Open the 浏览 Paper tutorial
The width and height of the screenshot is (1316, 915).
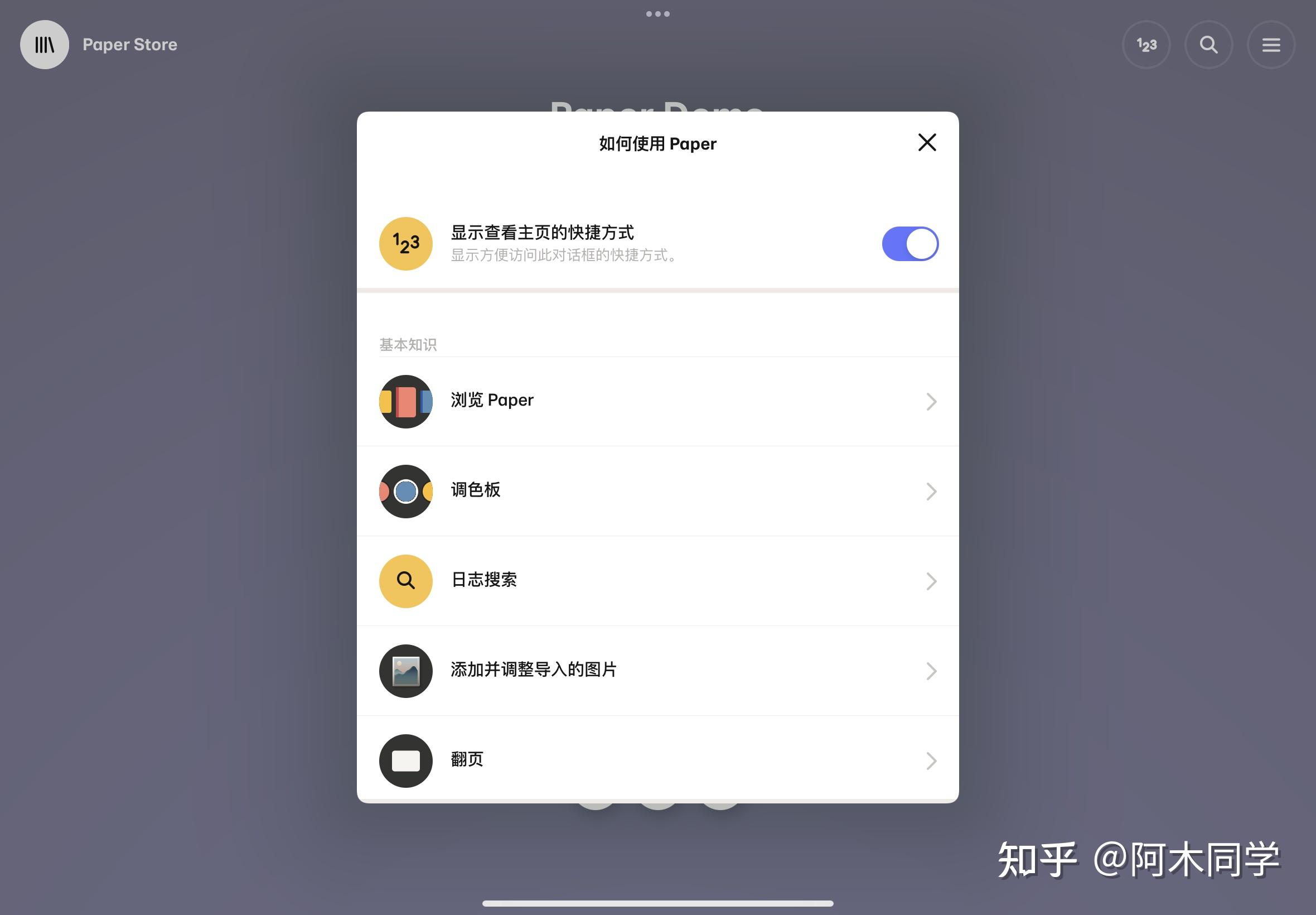(657, 401)
